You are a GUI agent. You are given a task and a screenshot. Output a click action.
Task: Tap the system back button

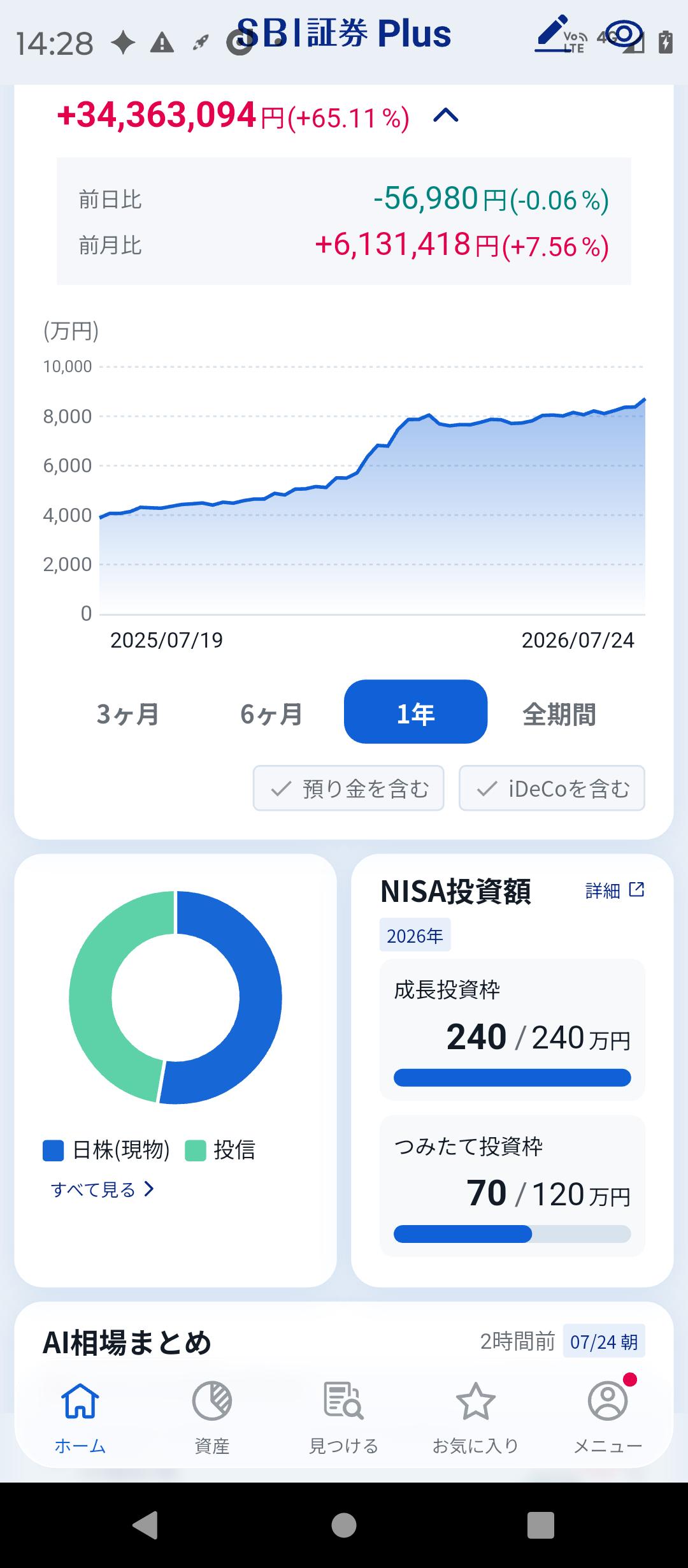pyautogui.click(x=146, y=1525)
